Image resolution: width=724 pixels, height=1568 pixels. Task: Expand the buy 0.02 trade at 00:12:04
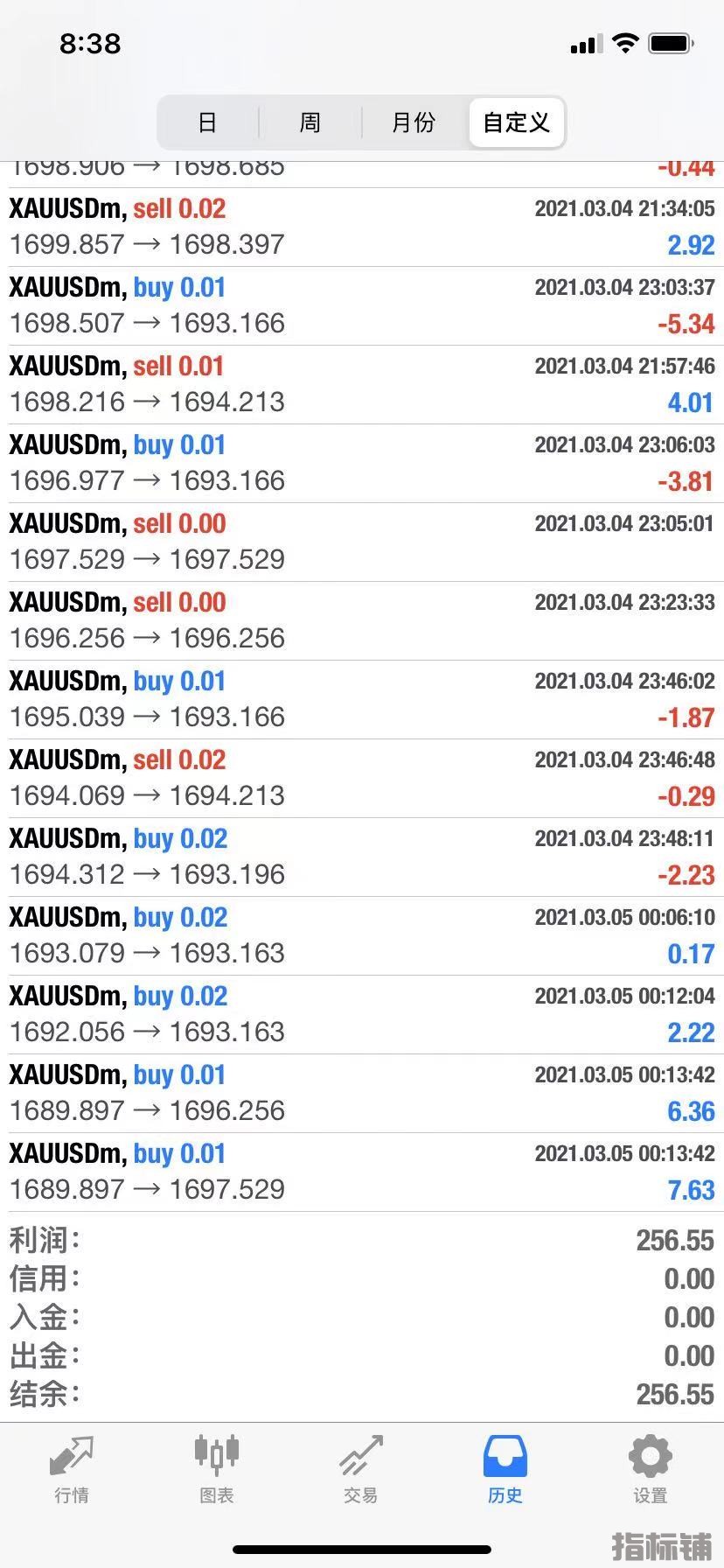coord(362,1014)
